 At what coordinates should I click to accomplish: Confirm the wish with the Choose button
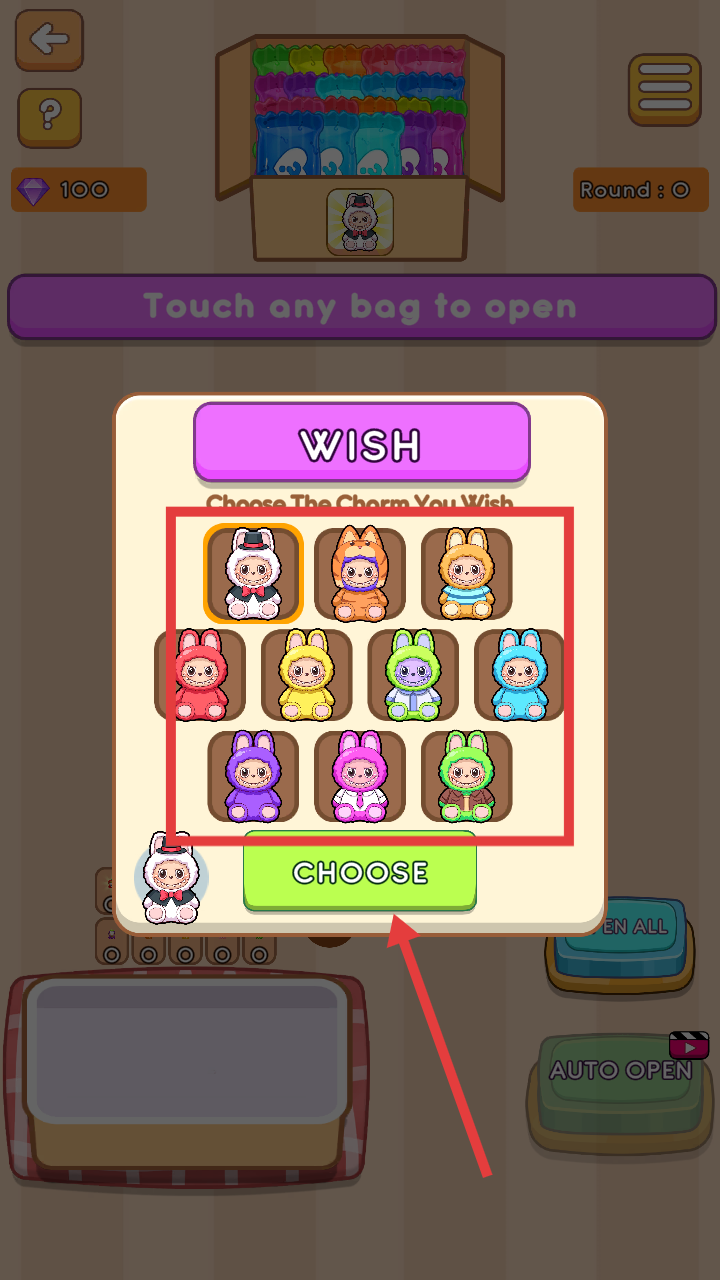(360, 872)
